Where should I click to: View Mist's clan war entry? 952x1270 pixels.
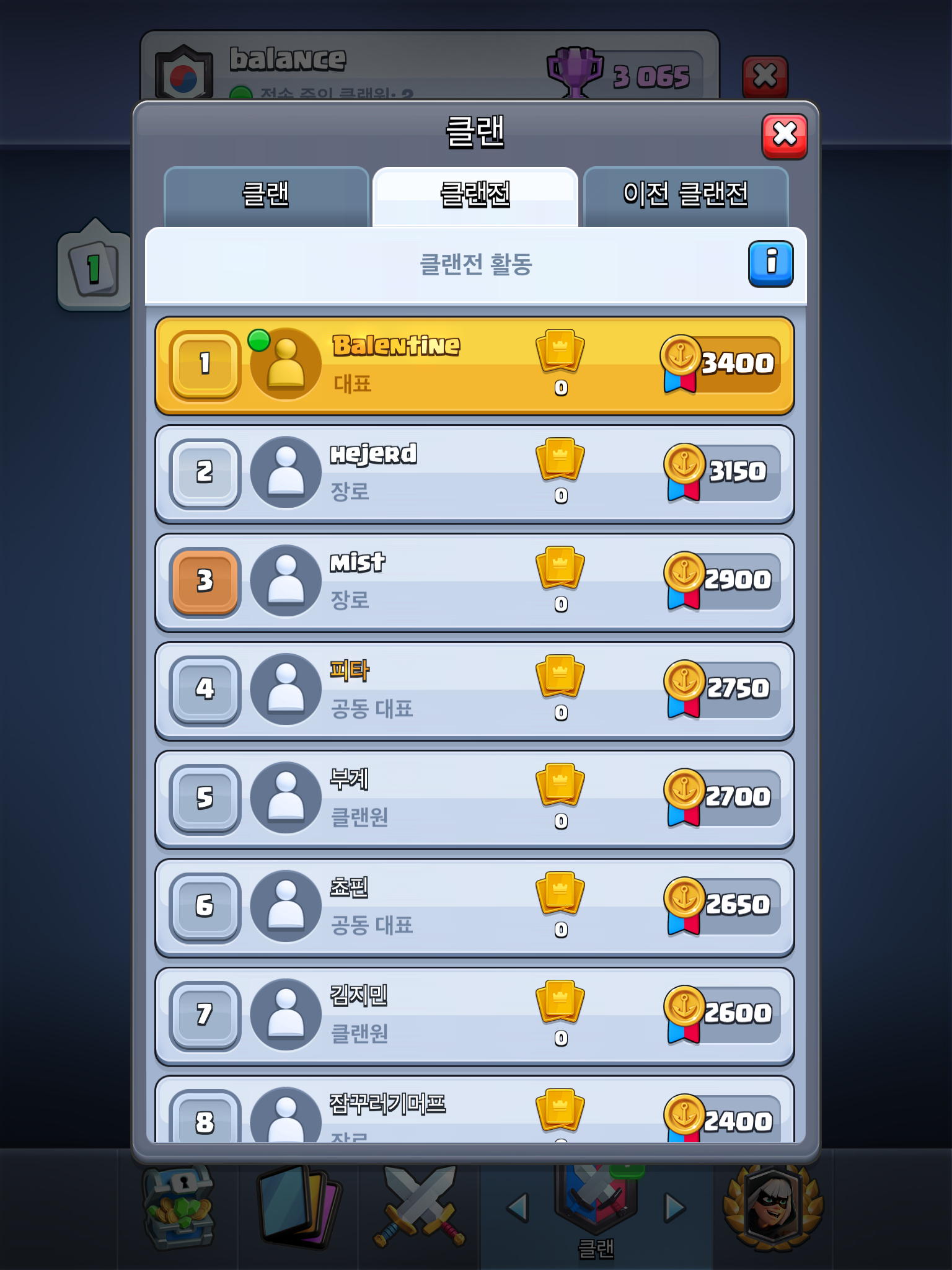tap(474, 583)
